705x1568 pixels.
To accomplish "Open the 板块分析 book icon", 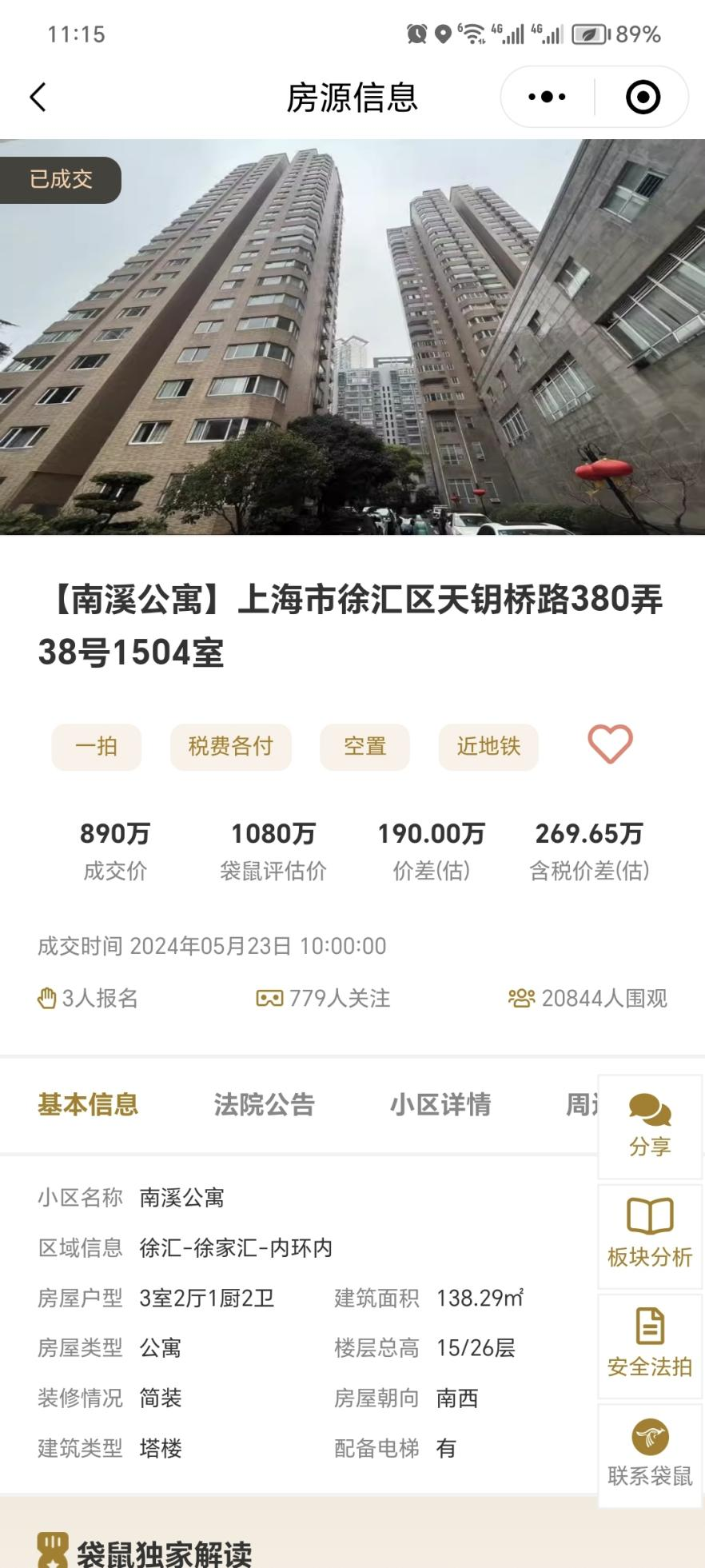I will pos(649,1216).
